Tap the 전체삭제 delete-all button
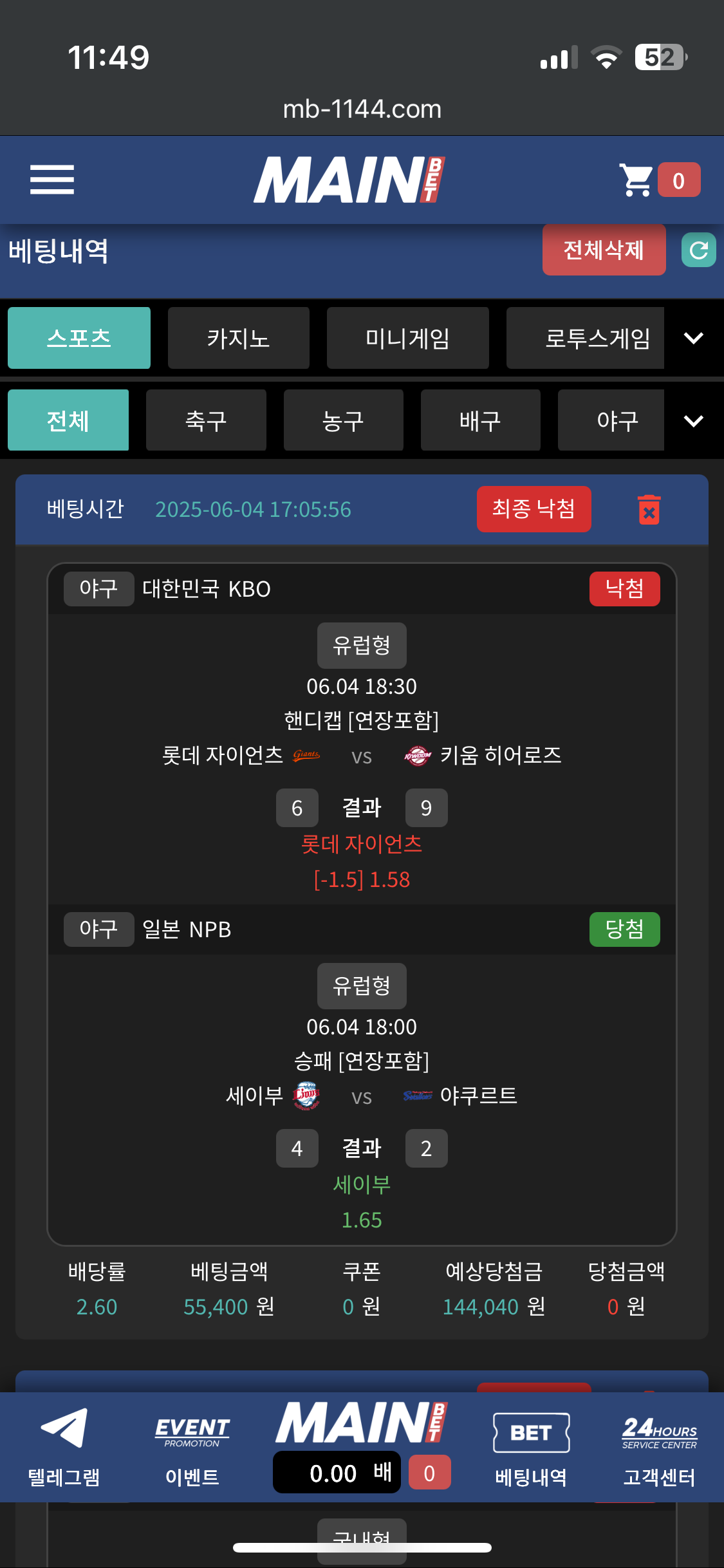 (604, 250)
